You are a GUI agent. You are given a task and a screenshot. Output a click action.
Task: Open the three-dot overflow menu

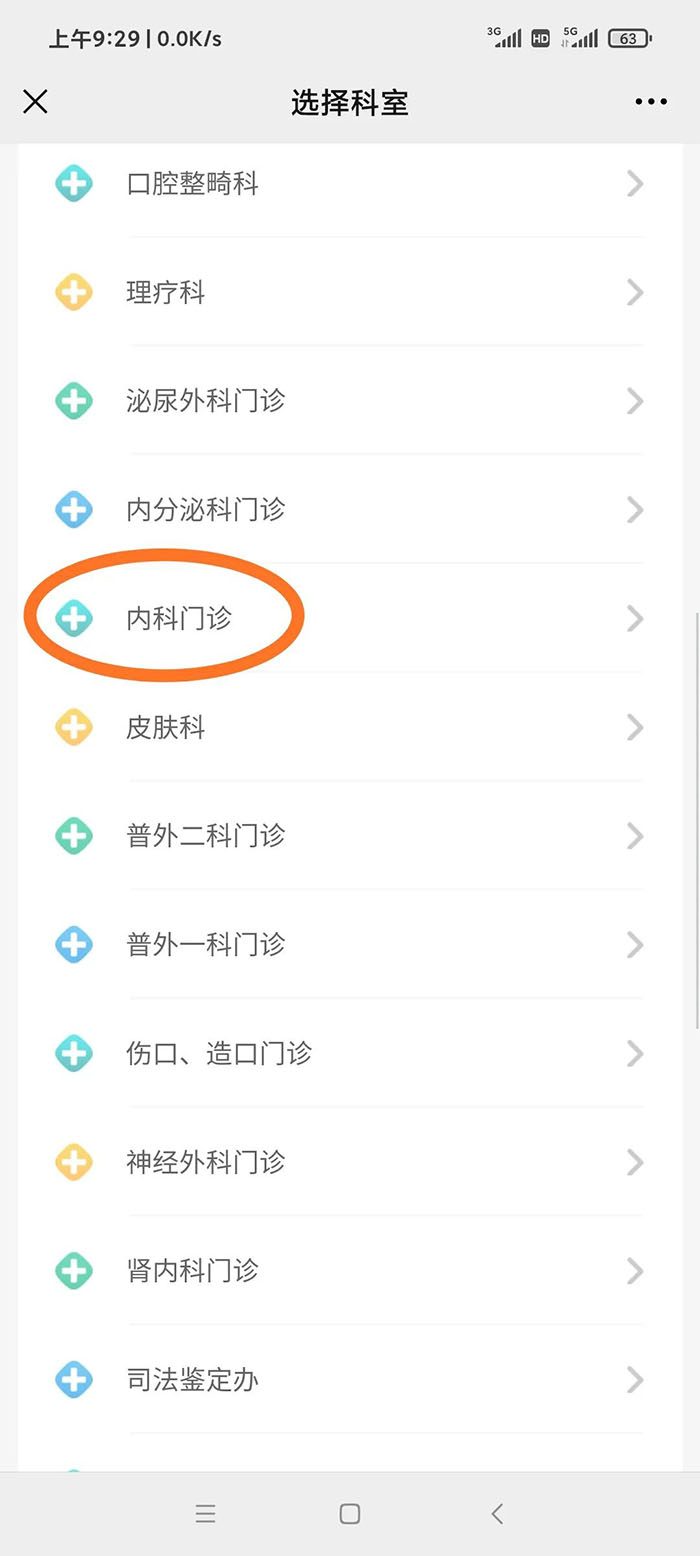650,102
